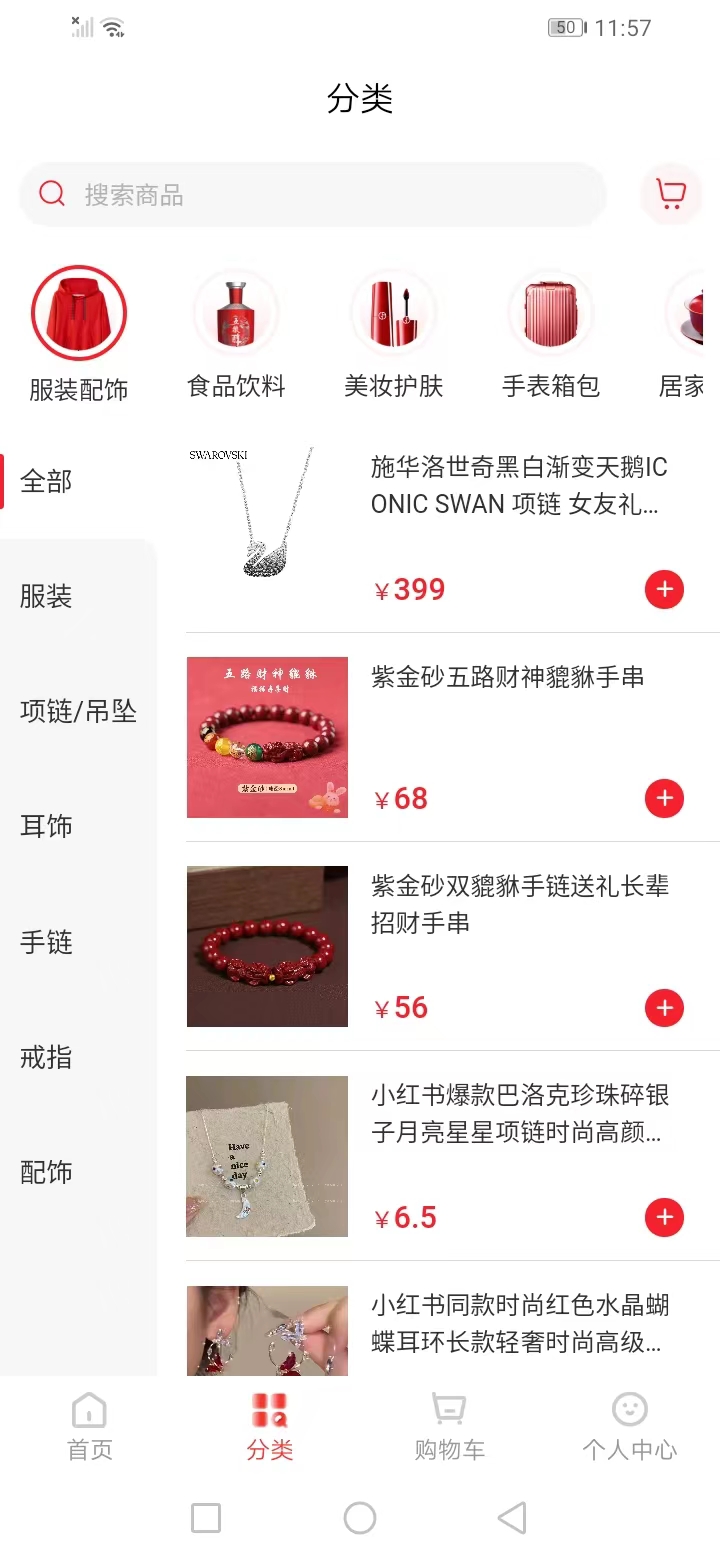
Task: Open the 服装配饰 category icon
Action: [x=79, y=312]
